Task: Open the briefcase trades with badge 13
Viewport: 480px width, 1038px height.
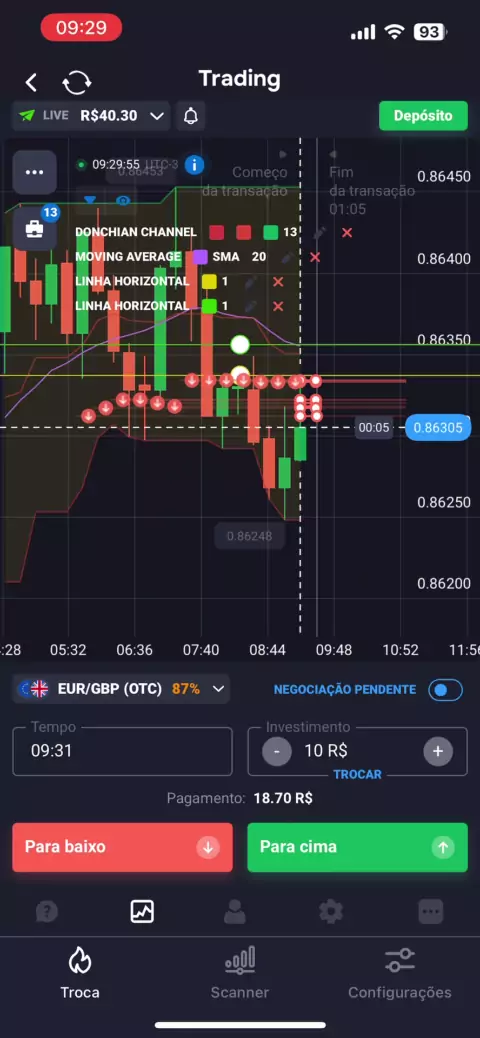Action: coord(34,228)
